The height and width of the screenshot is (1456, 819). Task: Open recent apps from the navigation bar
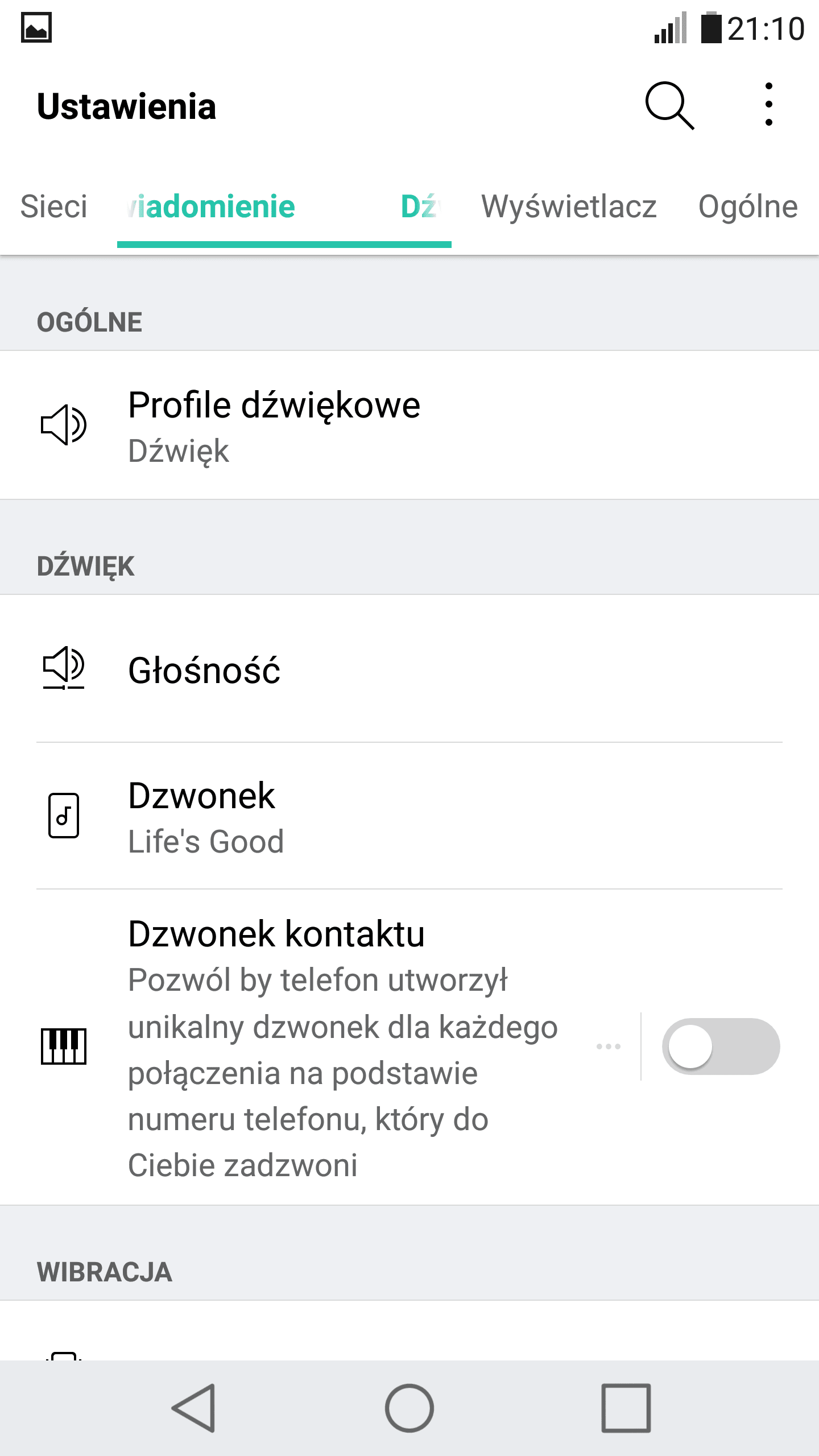[x=626, y=1408]
